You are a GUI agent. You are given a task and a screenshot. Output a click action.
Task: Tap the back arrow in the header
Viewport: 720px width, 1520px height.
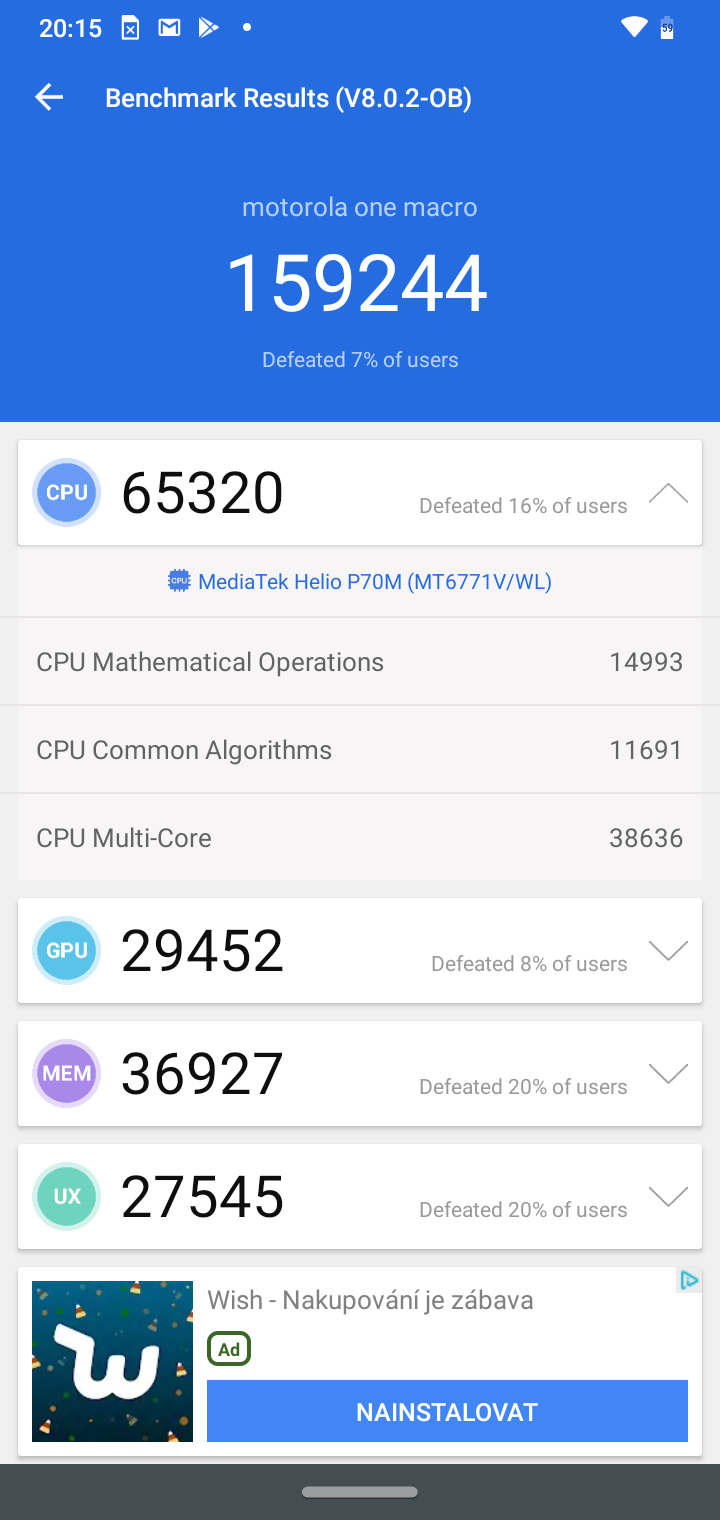click(48, 97)
